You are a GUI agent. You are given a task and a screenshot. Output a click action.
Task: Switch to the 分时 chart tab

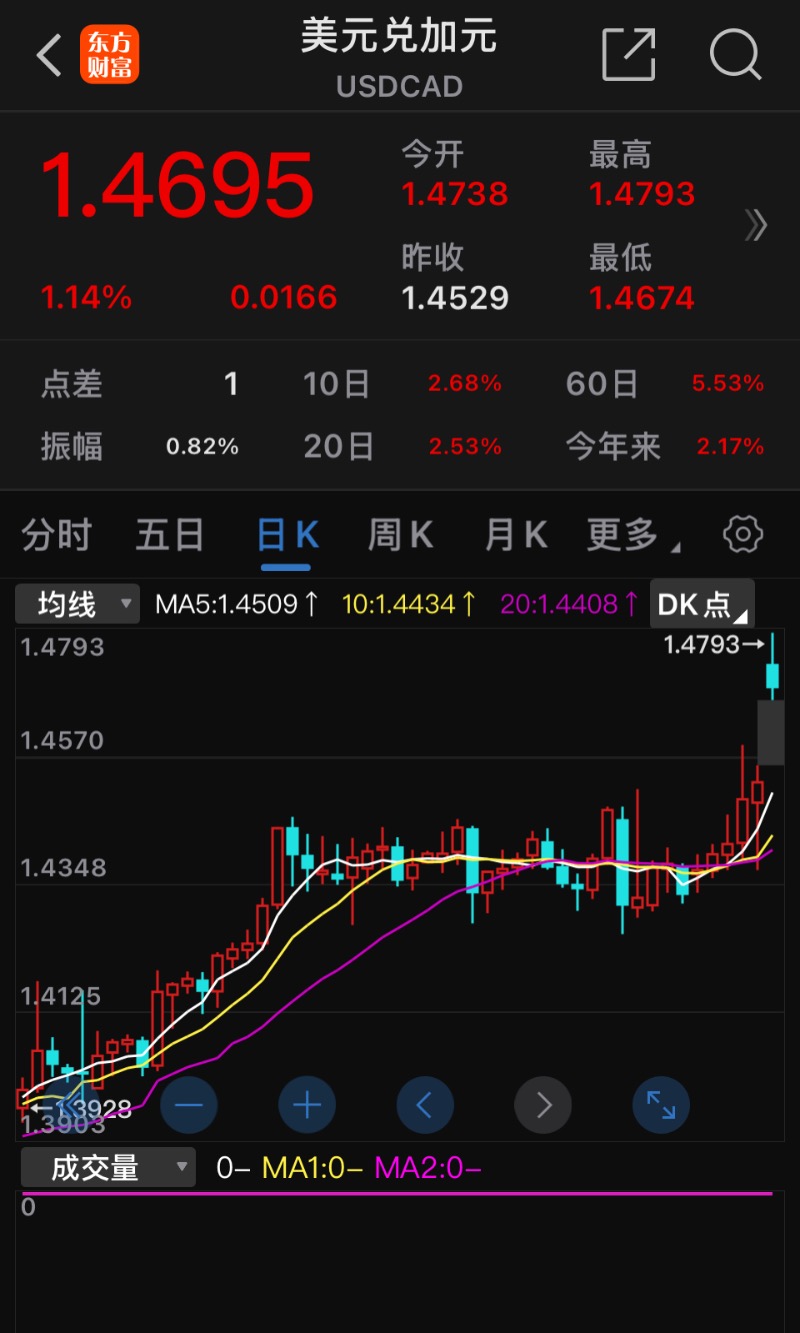pyautogui.click(x=57, y=535)
